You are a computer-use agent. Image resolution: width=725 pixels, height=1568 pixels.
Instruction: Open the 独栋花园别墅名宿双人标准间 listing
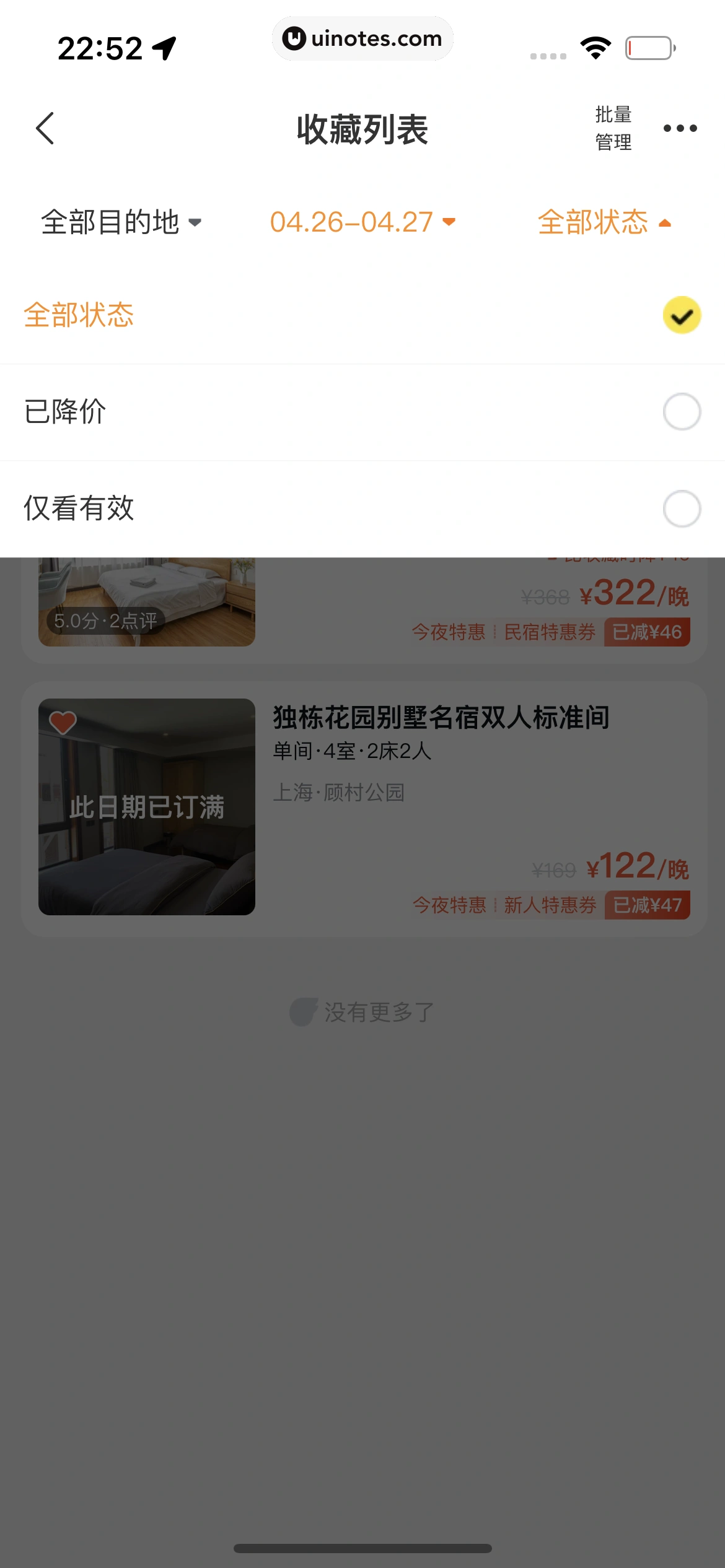441,718
